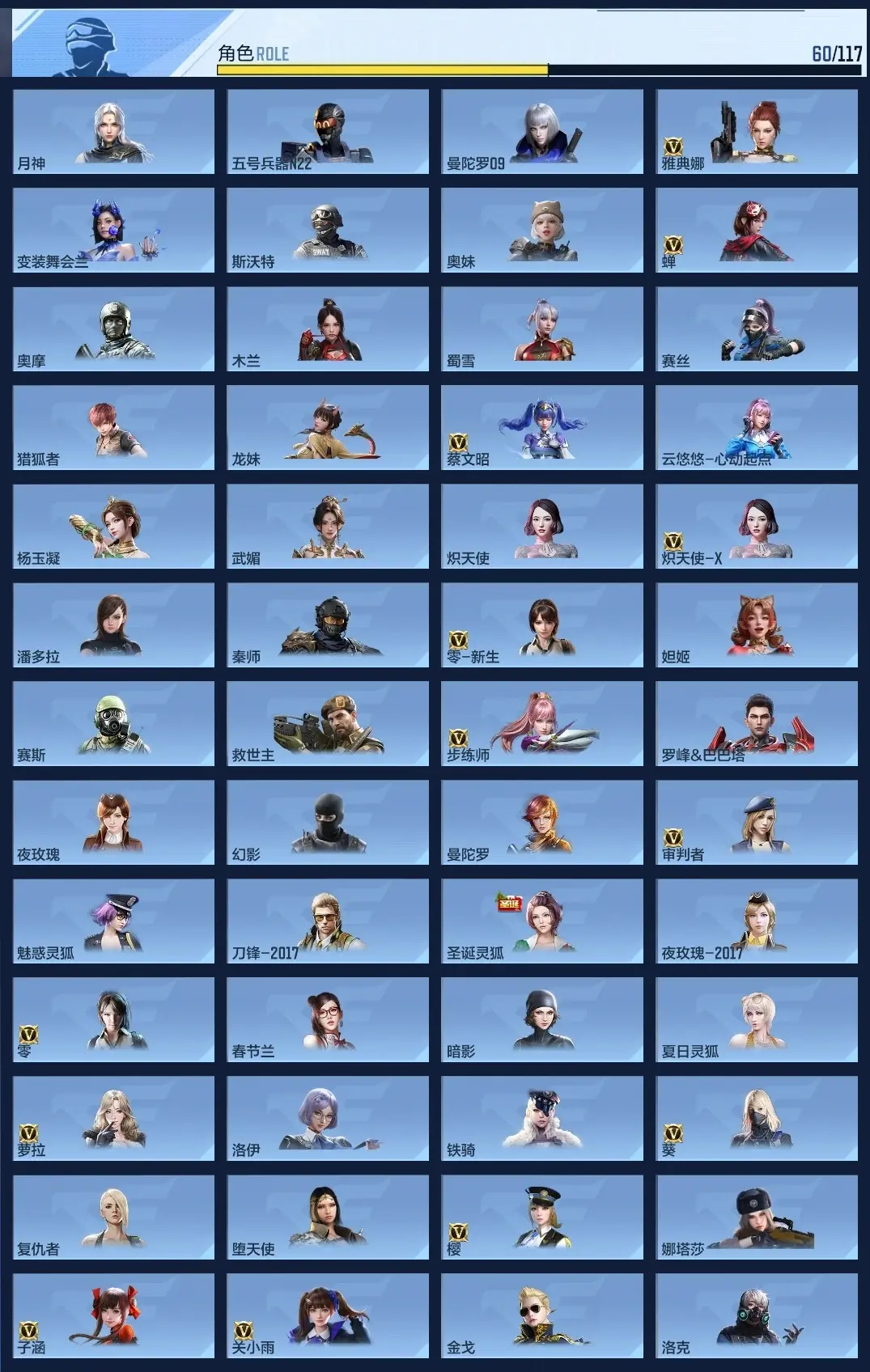Screen dimensions: 870x1372
Task: Tap the 云悠悠-心动起点 character
Action: click(757, 427)
